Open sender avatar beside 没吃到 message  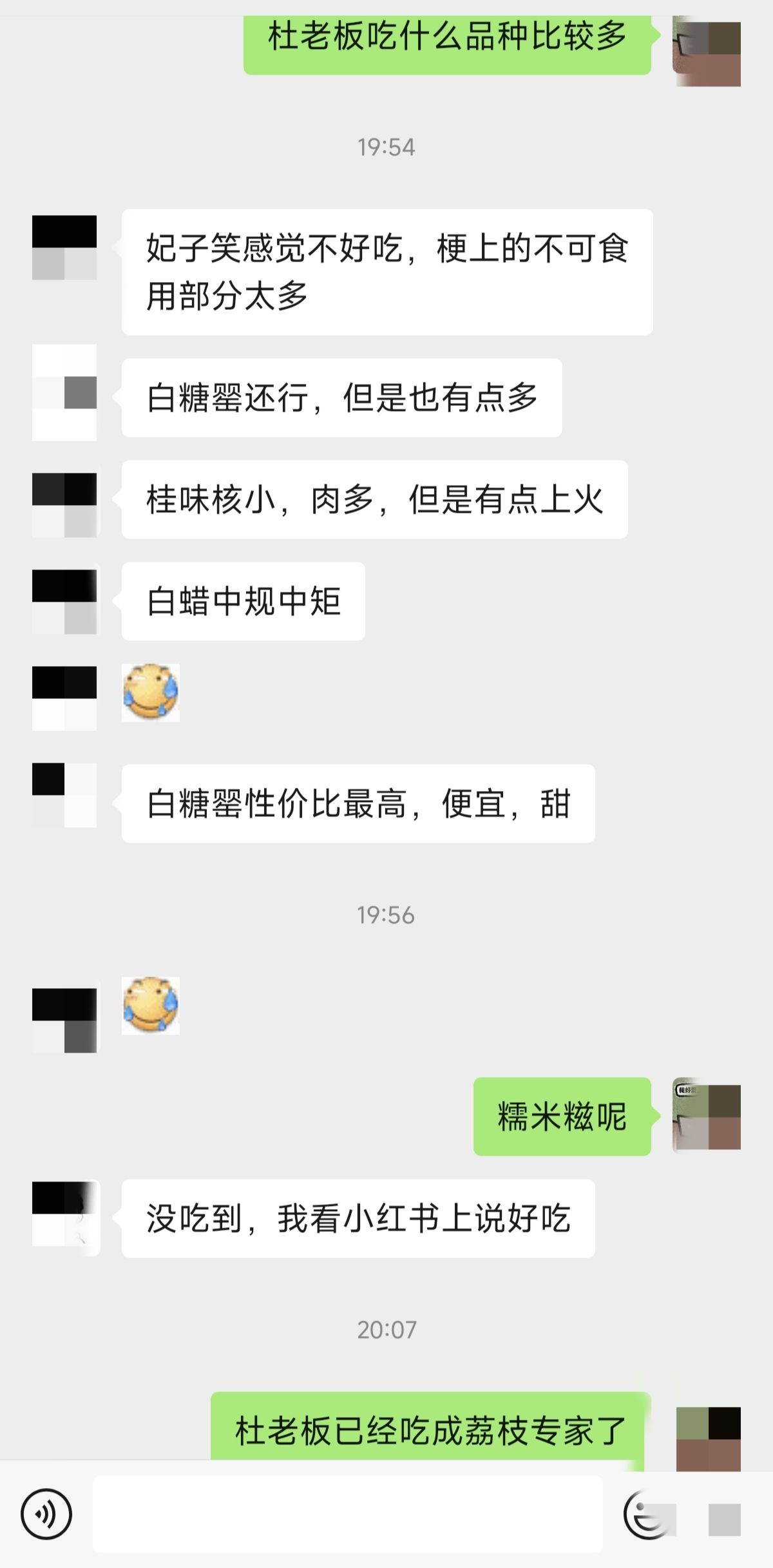click(64, 1213)
